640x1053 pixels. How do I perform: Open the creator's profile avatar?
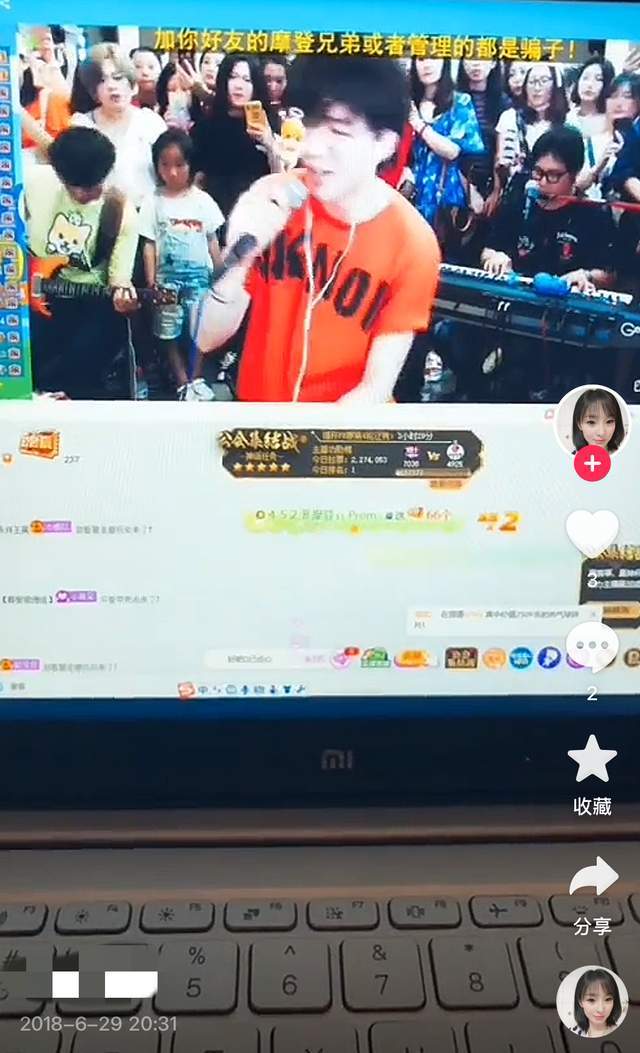pos(592,421)
